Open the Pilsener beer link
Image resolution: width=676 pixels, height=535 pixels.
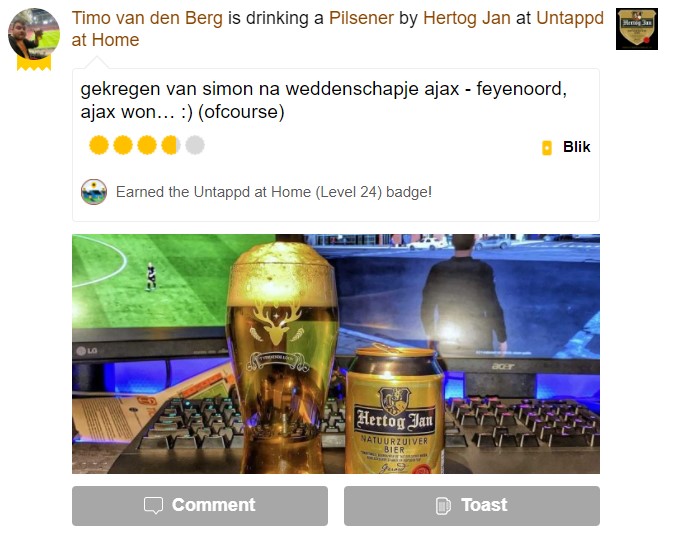click(361, 19)
